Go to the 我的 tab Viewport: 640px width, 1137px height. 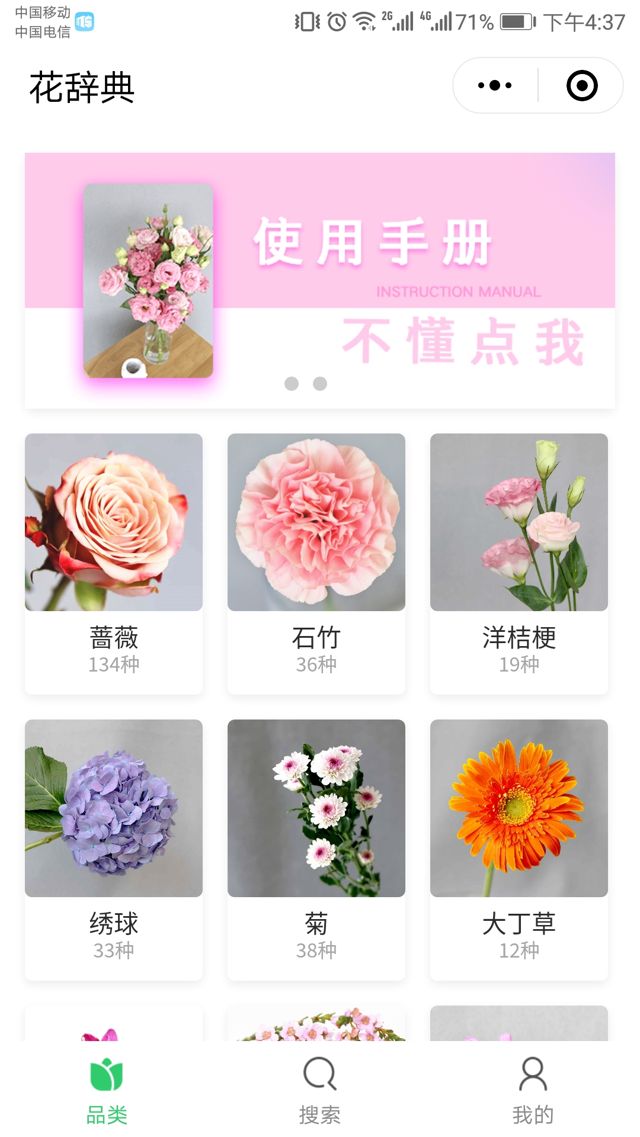532,1090
